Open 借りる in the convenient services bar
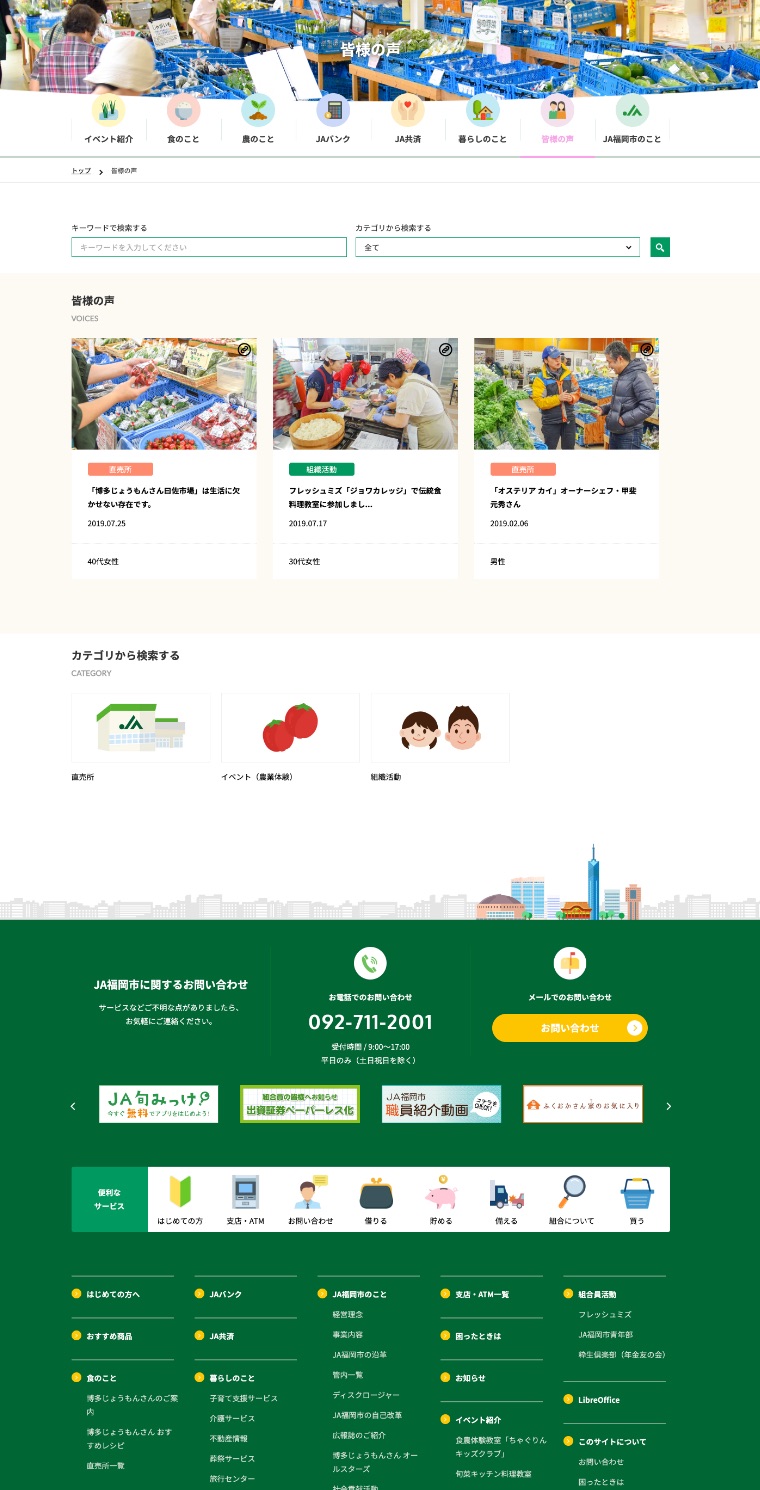 click(x=376, y=1199)
